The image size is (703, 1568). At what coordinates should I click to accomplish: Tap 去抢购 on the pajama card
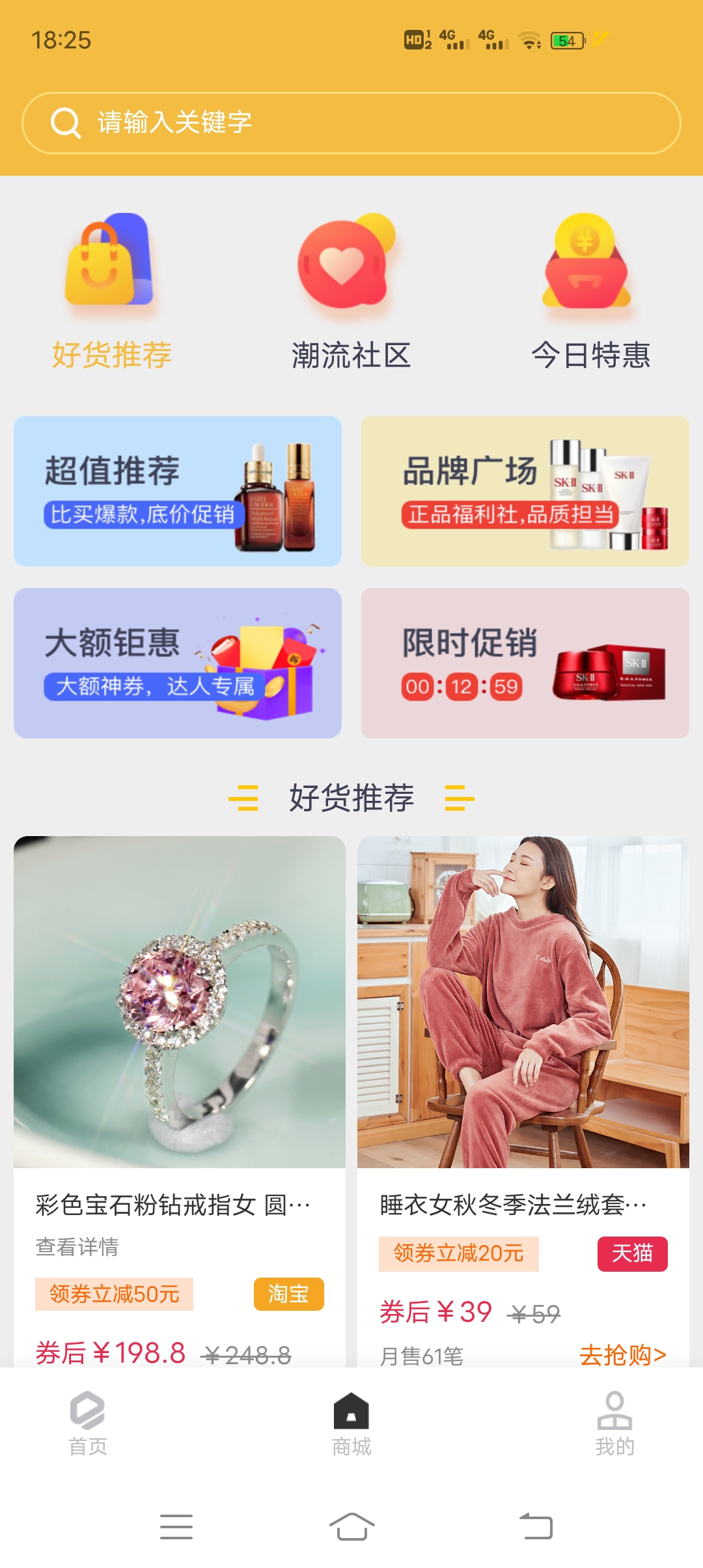[622, 1355]
